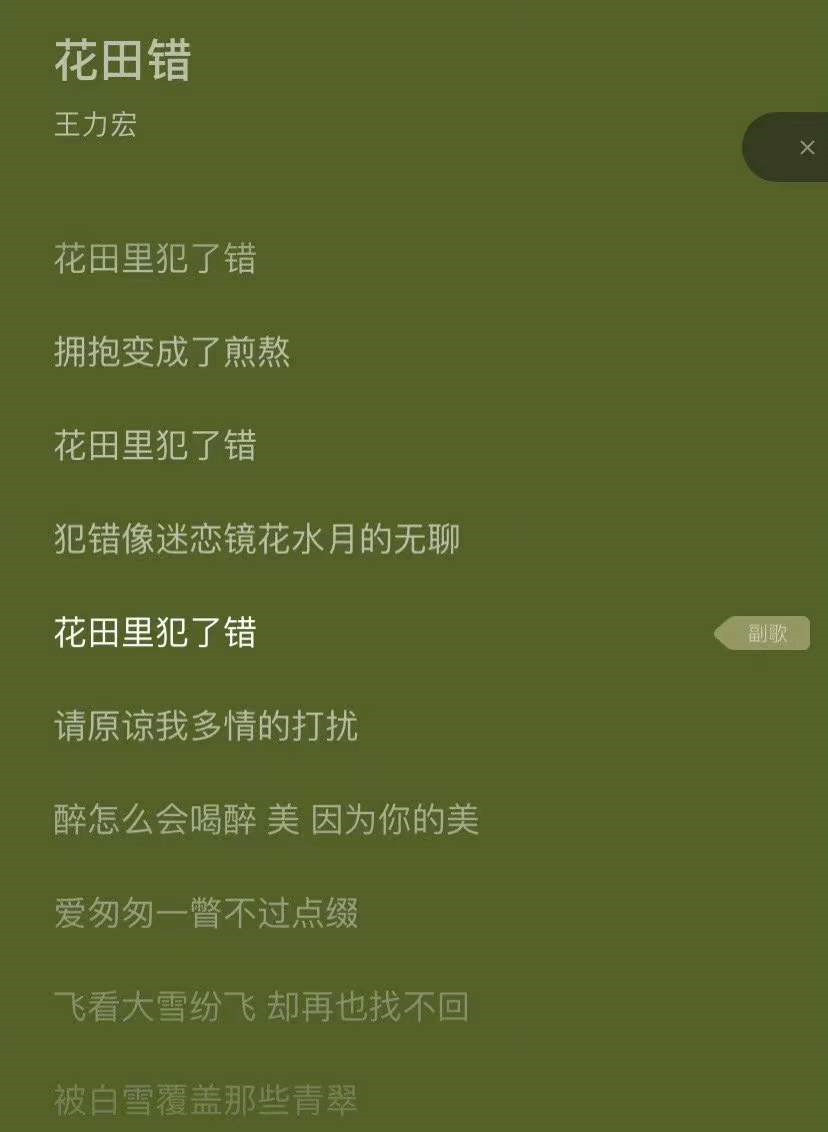
Task: Click the chorus marker beside the bold lyric
Action: [x=765, y=633]
